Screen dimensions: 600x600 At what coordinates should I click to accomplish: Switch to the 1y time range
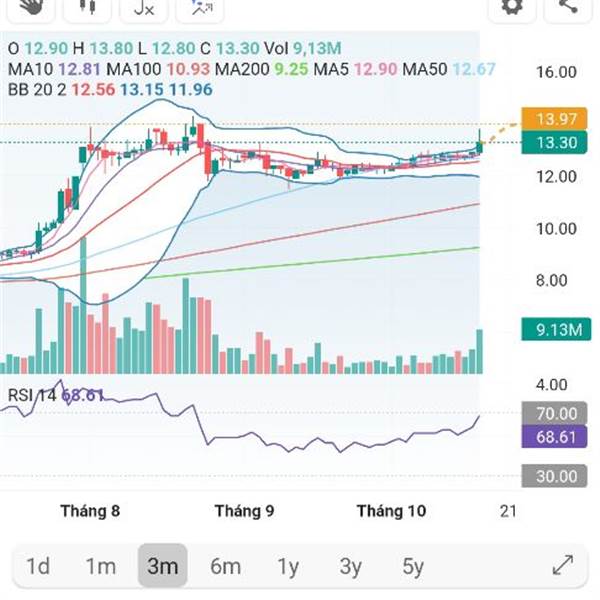click(288, 567)
